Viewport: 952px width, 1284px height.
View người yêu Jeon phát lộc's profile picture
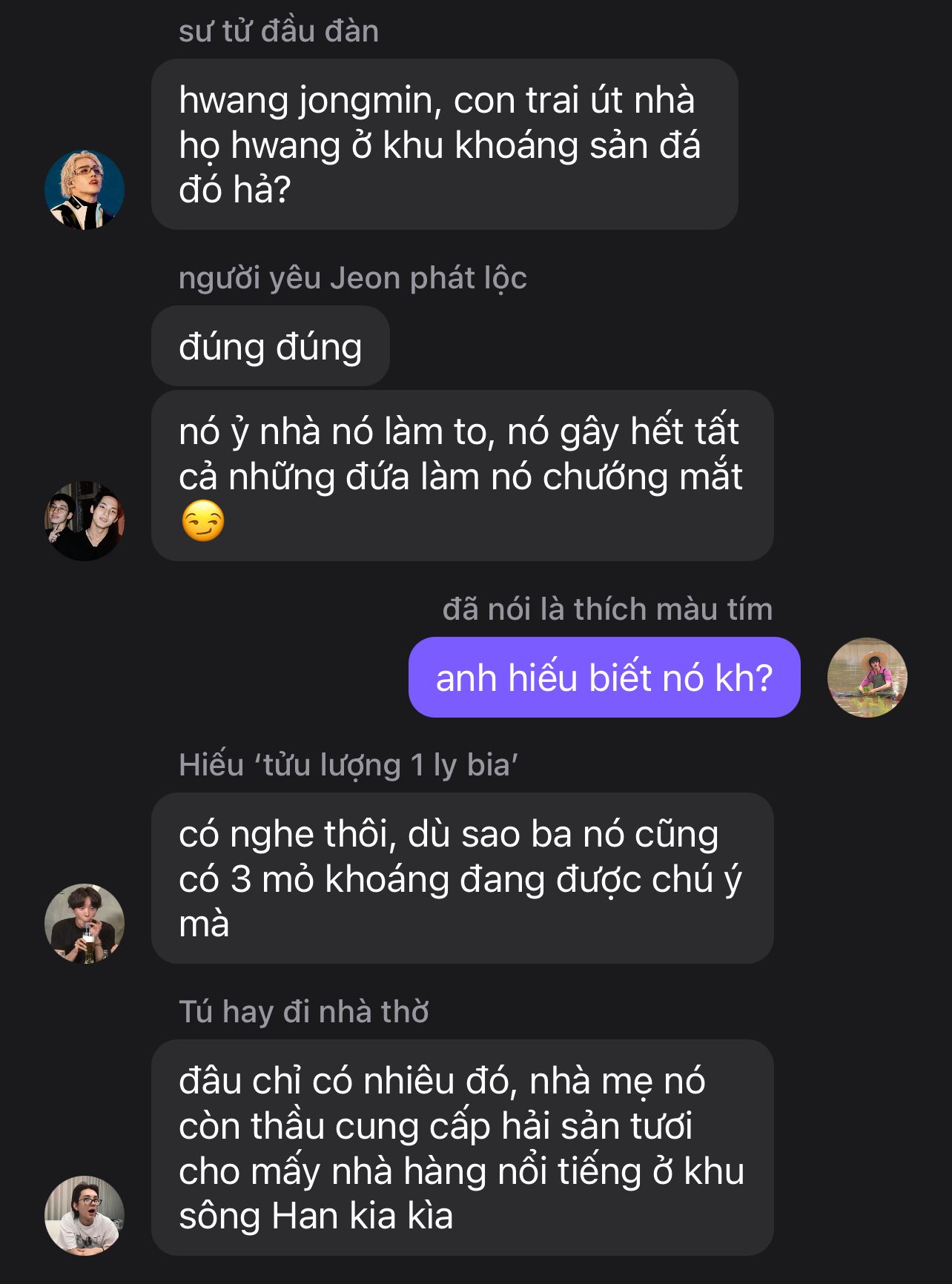point(85,521)
